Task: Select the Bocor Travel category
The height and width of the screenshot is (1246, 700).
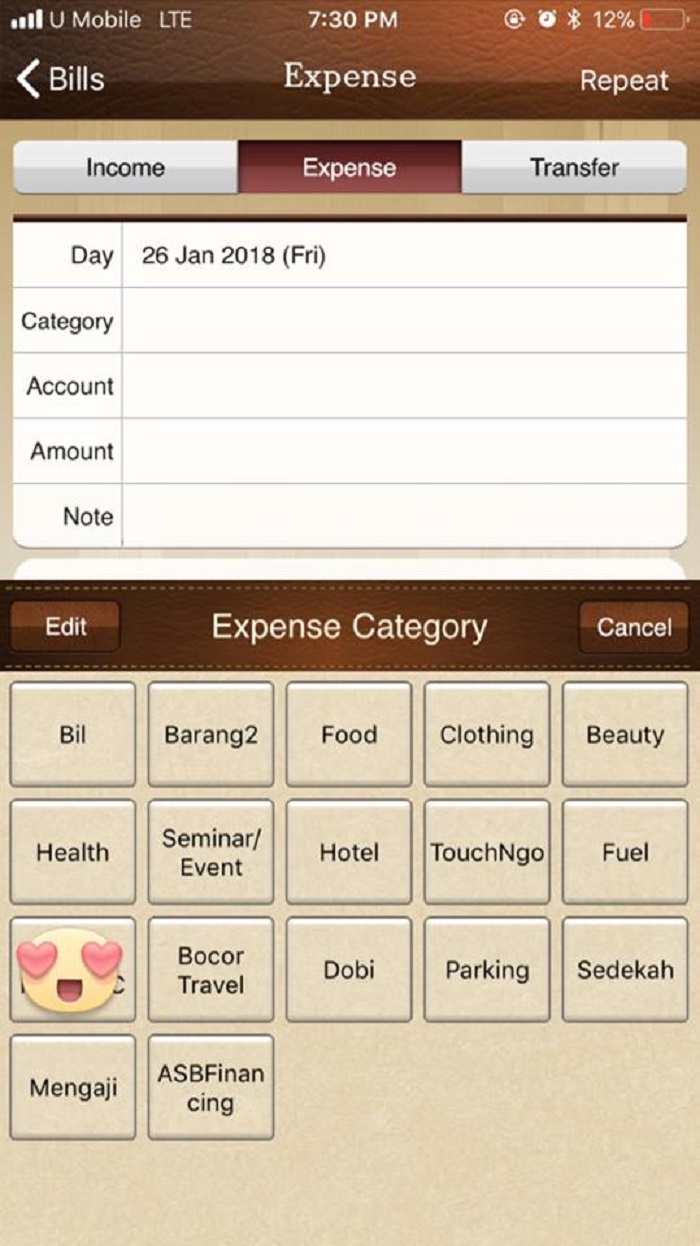Action: point(211,970)
